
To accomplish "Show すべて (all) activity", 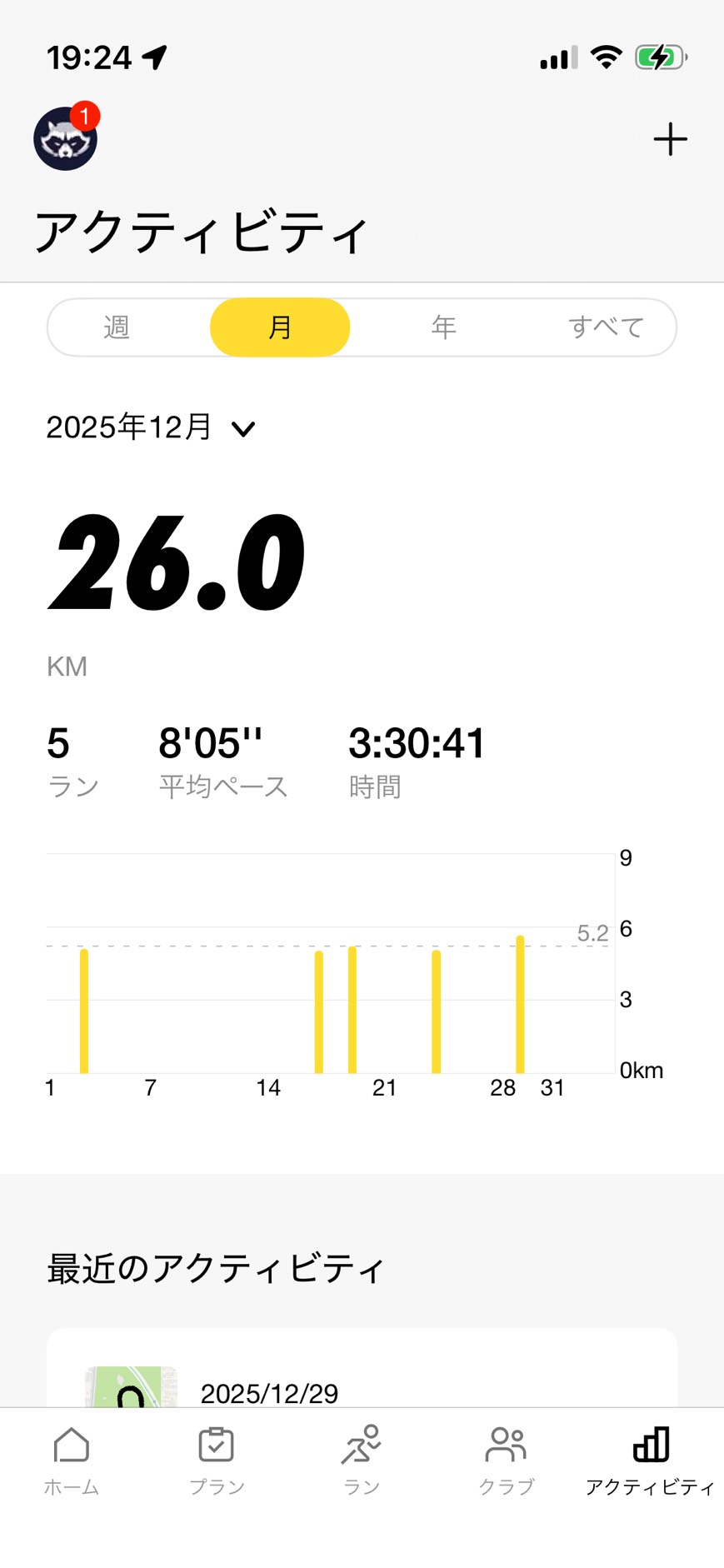I will 606,327.
